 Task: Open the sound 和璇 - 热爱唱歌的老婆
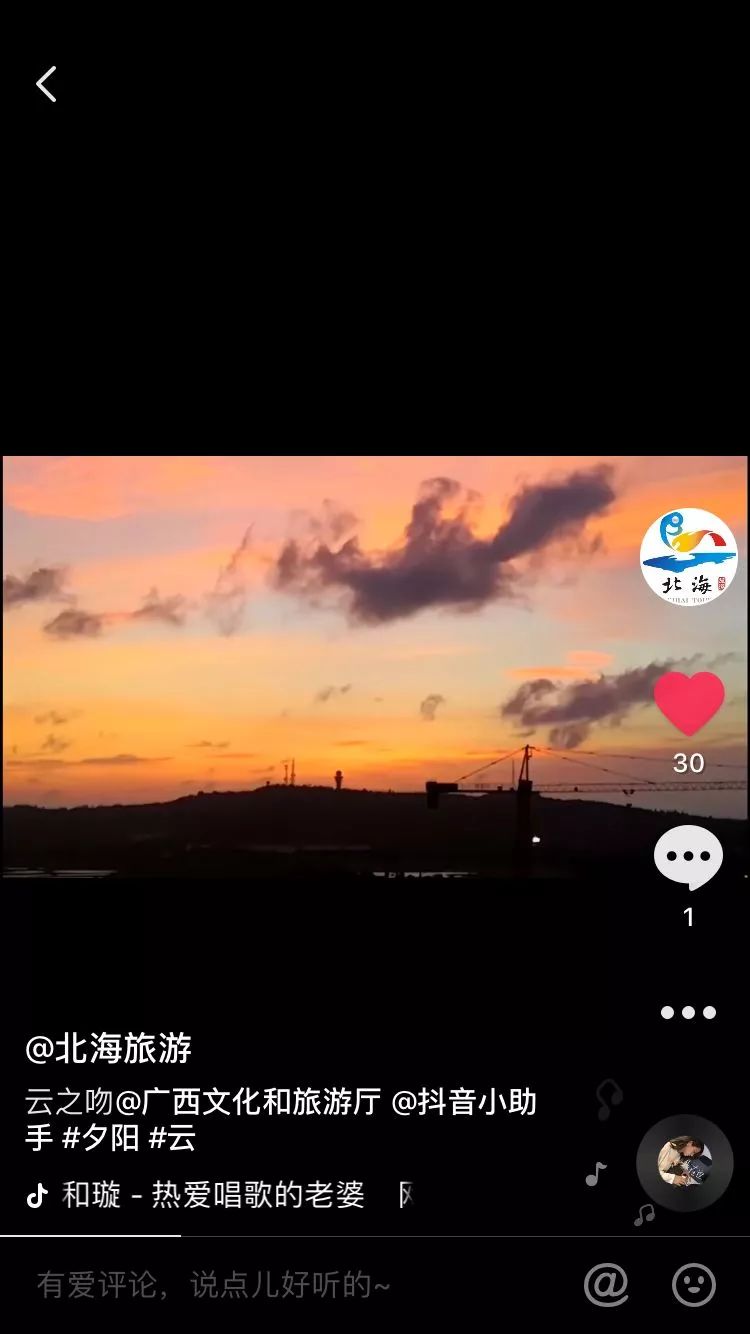[213, 1195]
